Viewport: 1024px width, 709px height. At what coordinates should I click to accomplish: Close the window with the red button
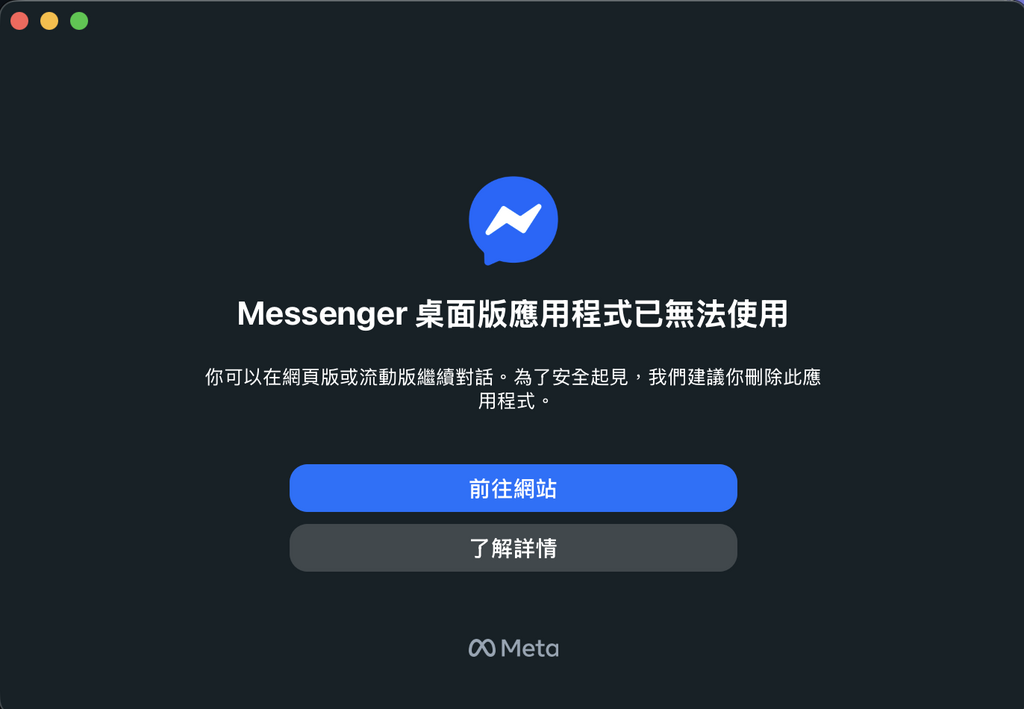point(19,21)
